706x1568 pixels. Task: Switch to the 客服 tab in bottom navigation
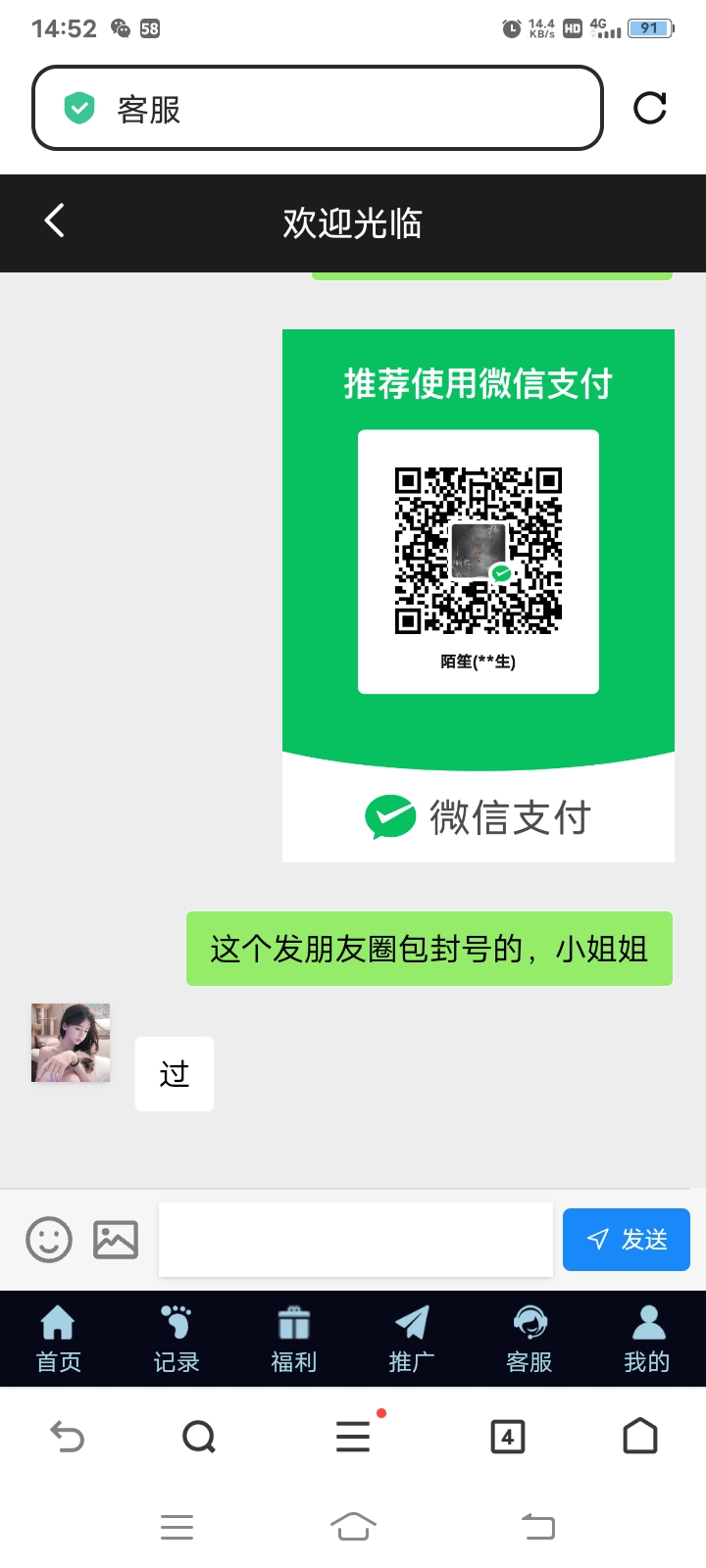click(x=529, y=1339)
